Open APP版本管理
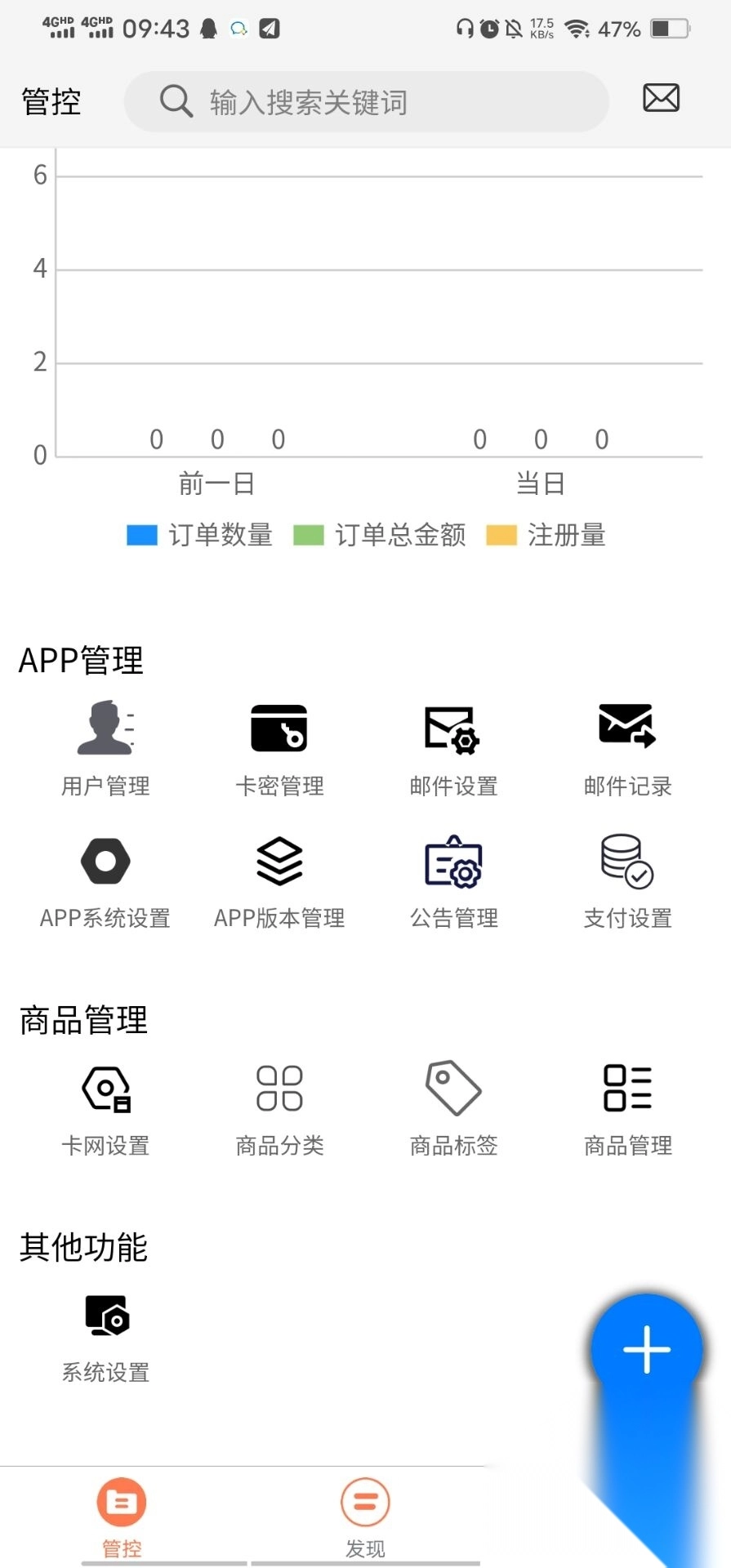This screenshot has width=731, height=1568. 279,880
